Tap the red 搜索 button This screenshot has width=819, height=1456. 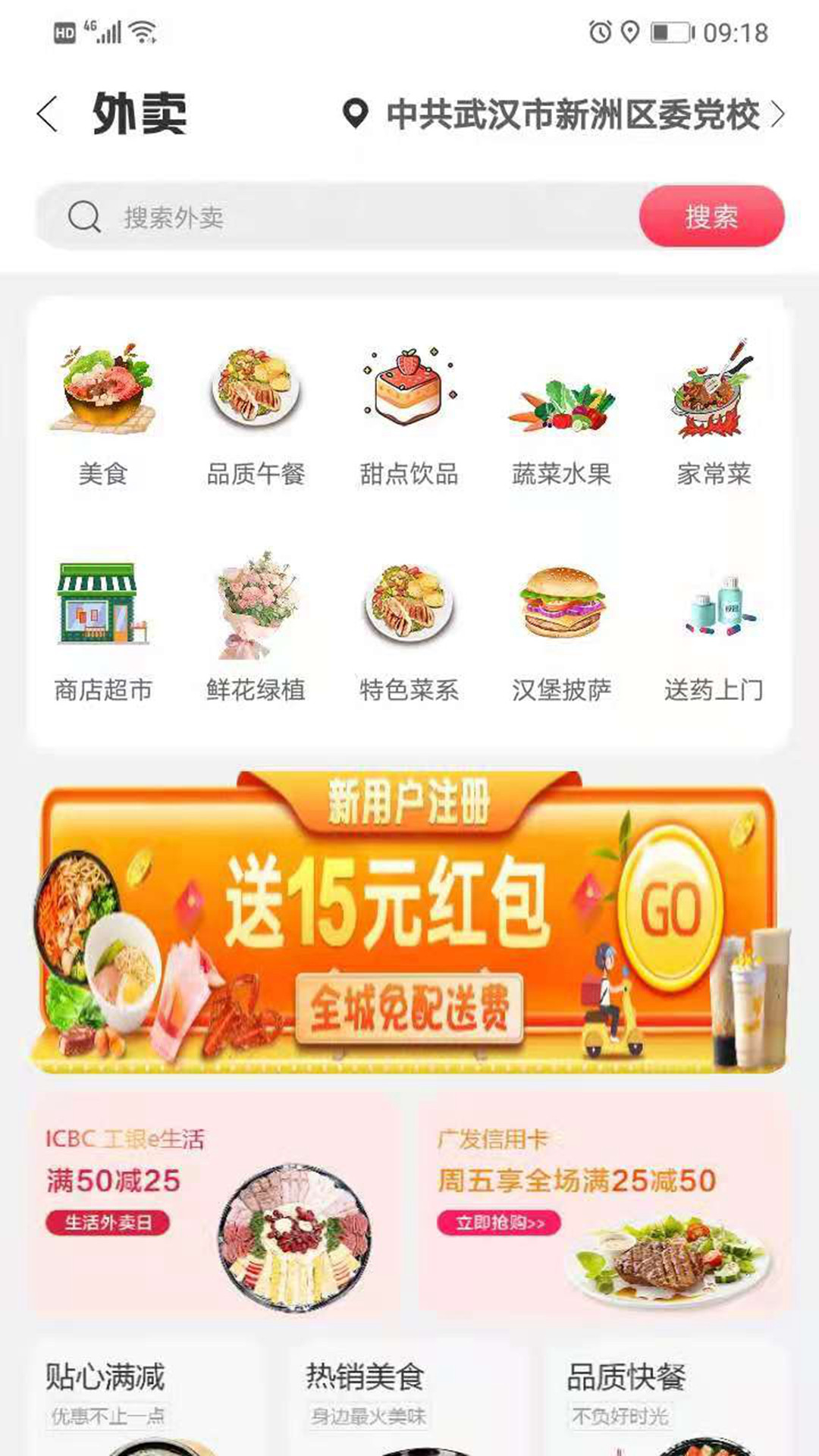click(711, 217)
